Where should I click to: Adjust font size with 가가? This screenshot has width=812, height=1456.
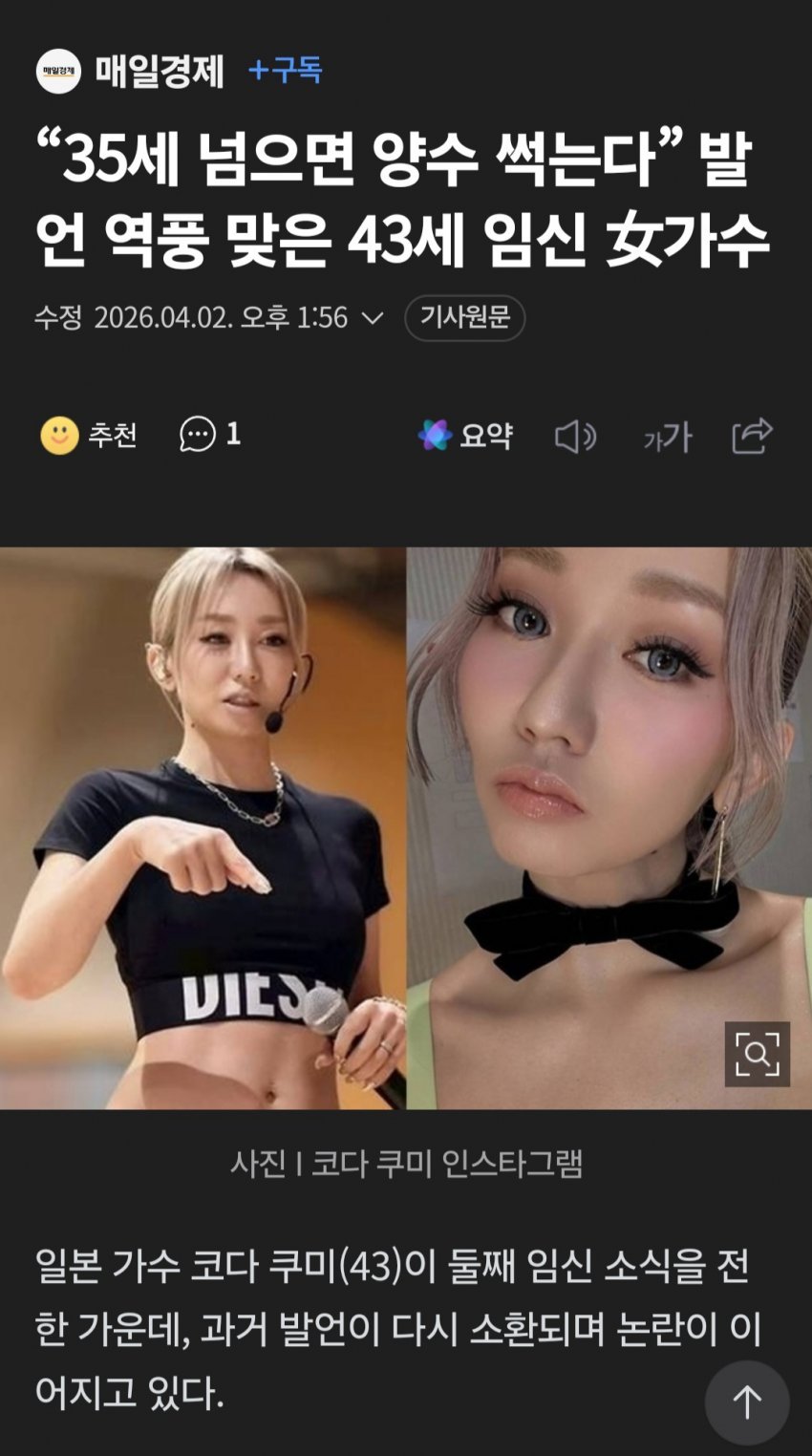[667, 438]
